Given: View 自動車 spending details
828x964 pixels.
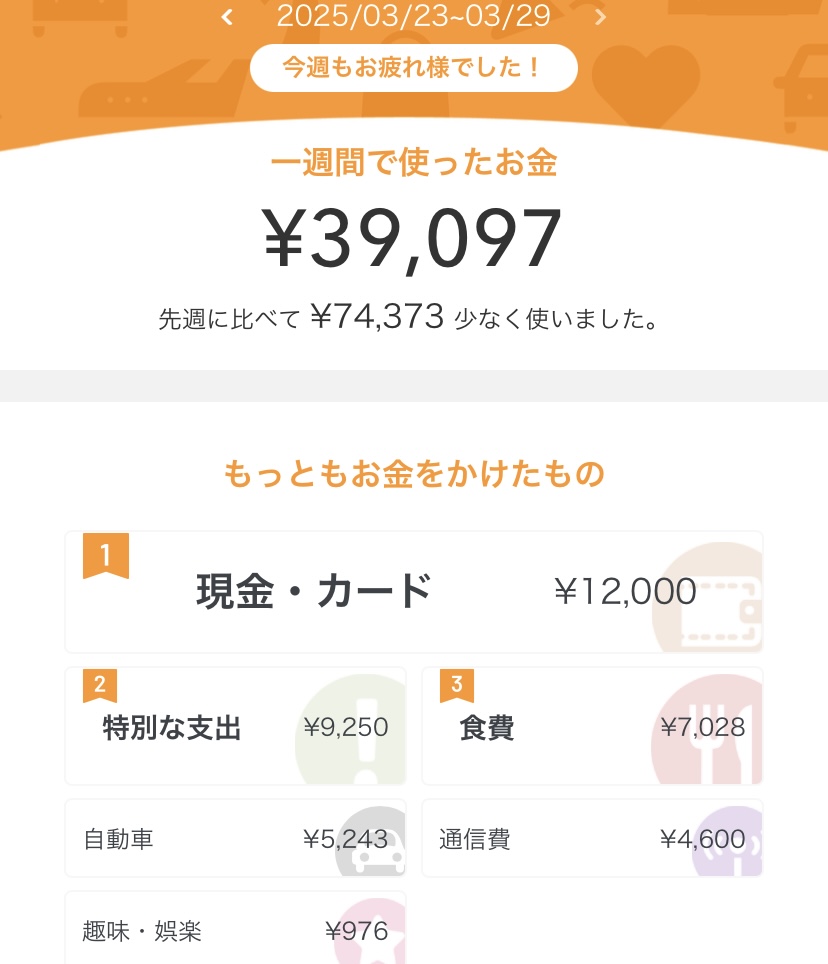Looking at the screenshot, I should pyautogui.click(x=235, y=839).
